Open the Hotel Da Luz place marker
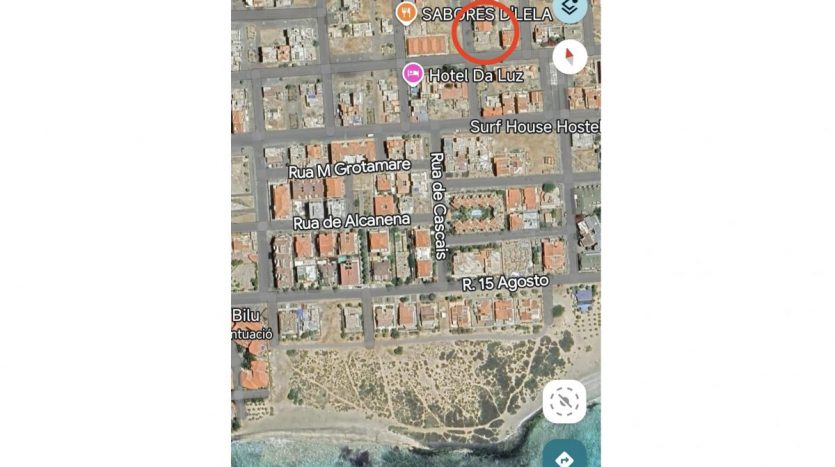835x467 pixels. click(412, 74)
